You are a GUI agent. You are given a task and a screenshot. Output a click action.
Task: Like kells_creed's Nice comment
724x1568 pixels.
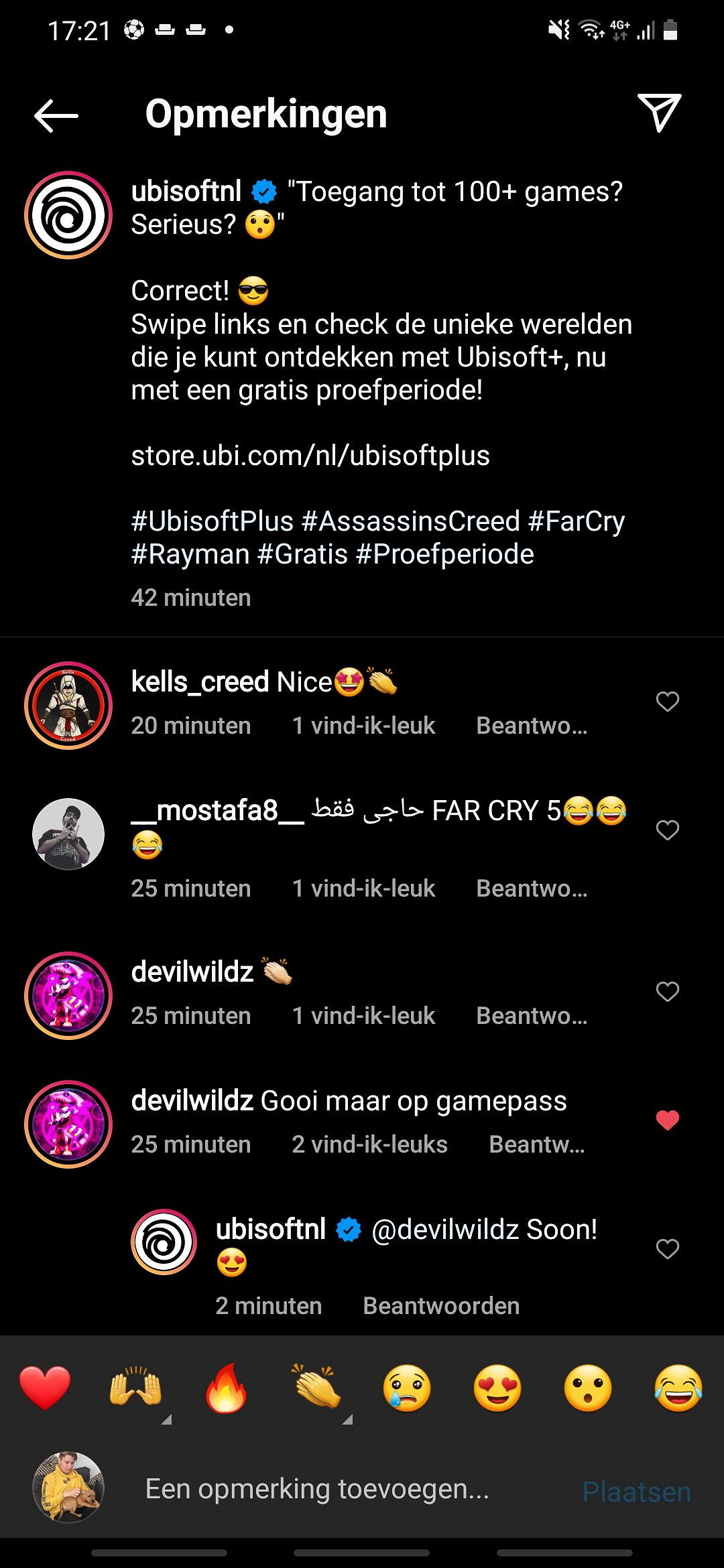pos(667,702)
